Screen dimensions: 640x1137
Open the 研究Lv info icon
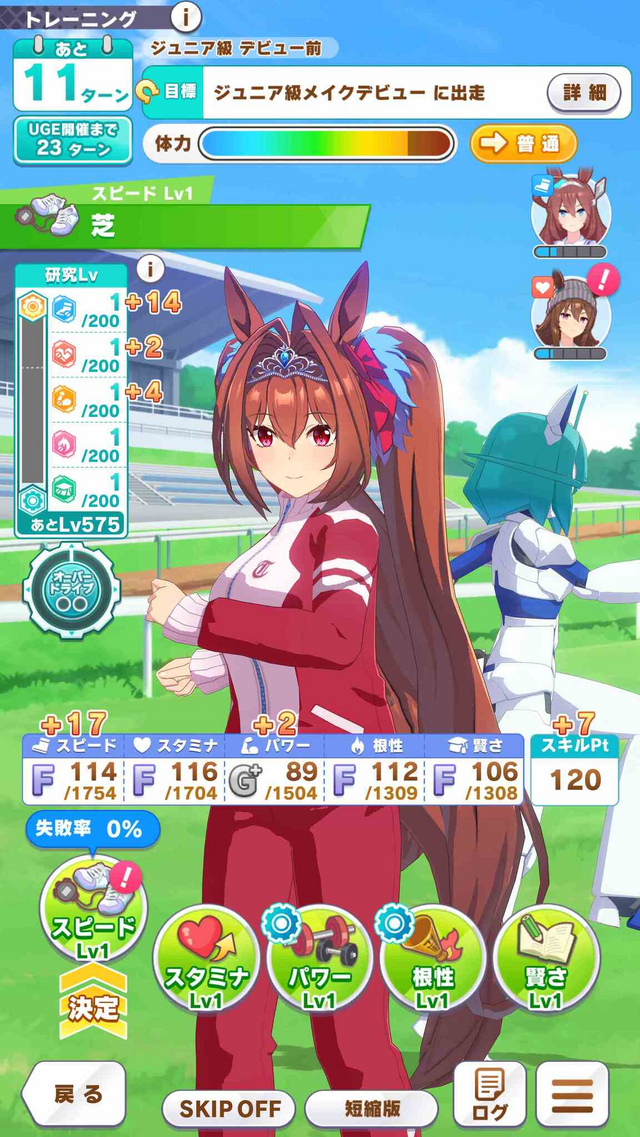[x=150, y=269]
